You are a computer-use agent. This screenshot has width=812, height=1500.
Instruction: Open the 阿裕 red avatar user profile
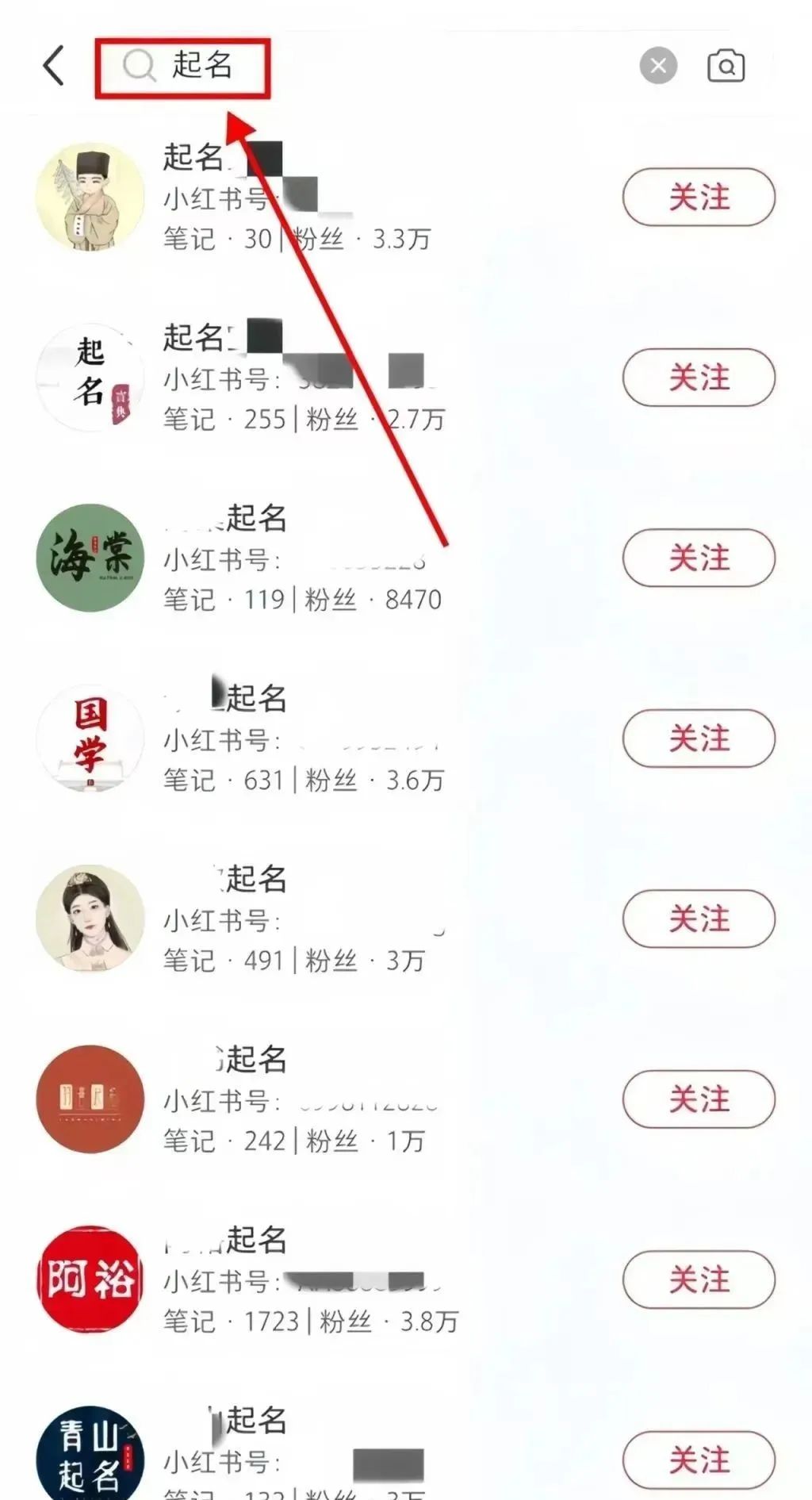(x=90, y=1279)
